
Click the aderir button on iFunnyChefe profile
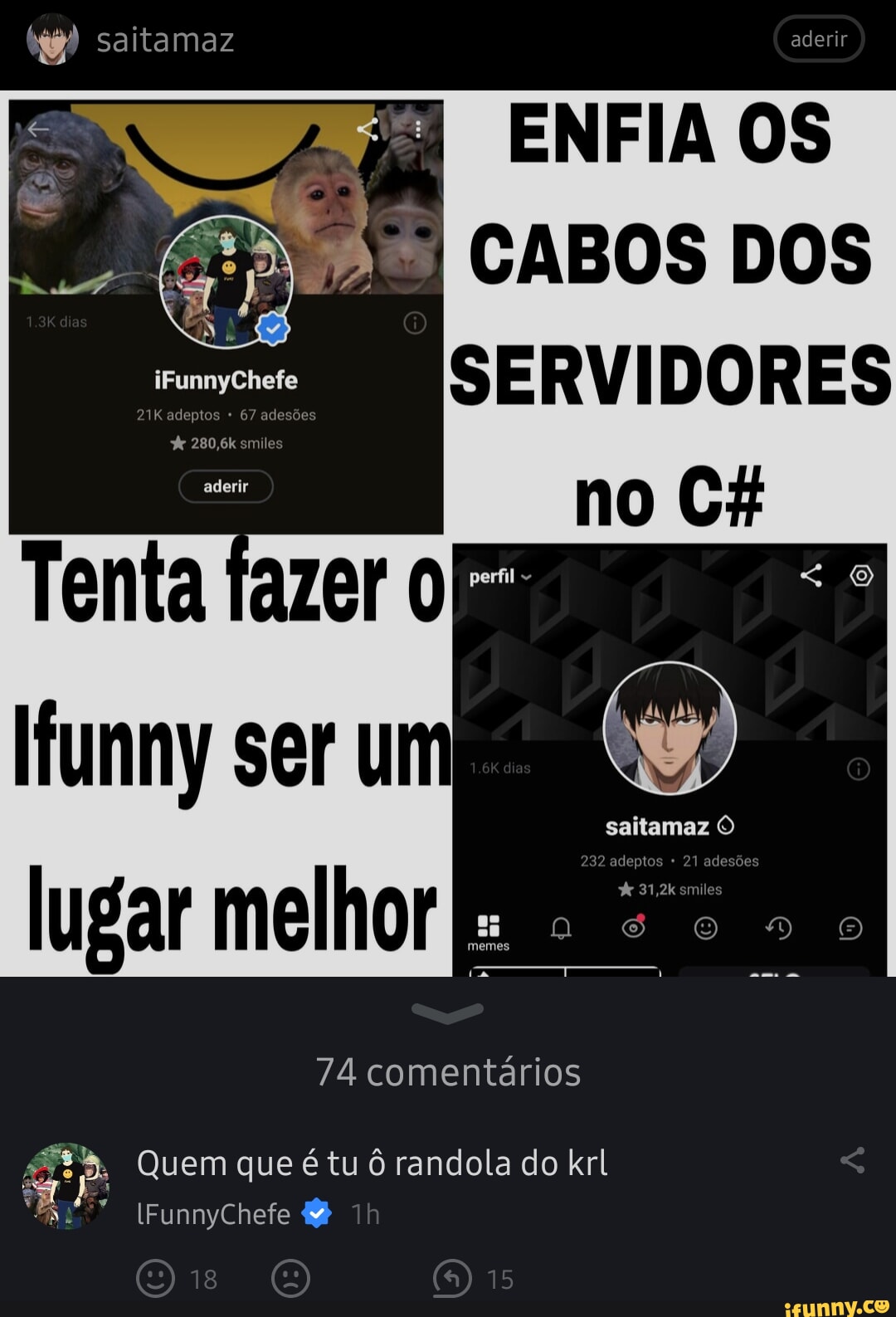pos(225,486)
